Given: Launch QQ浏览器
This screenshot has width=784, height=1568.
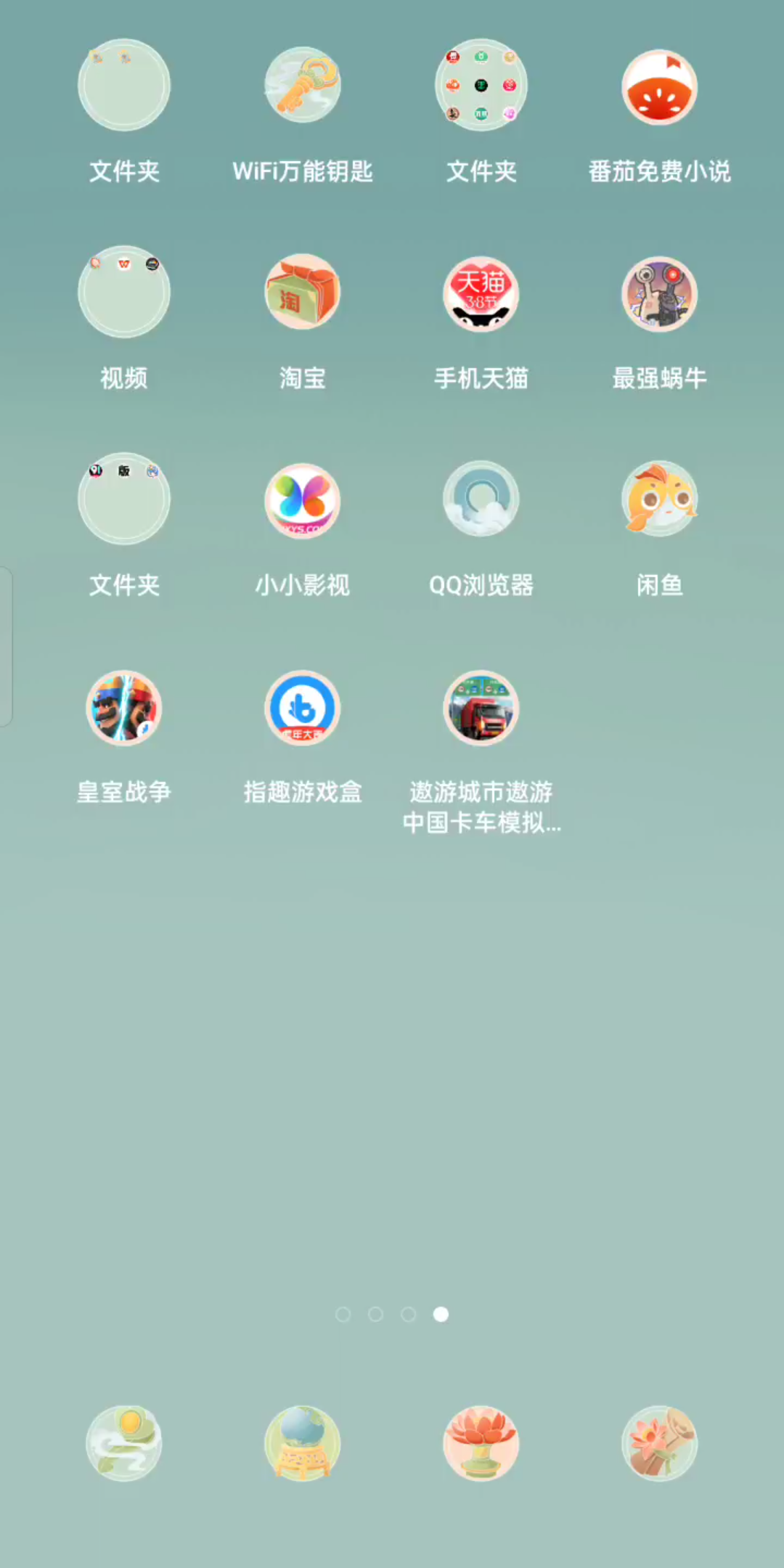Looking at the screenshot, I should [481, 499].
